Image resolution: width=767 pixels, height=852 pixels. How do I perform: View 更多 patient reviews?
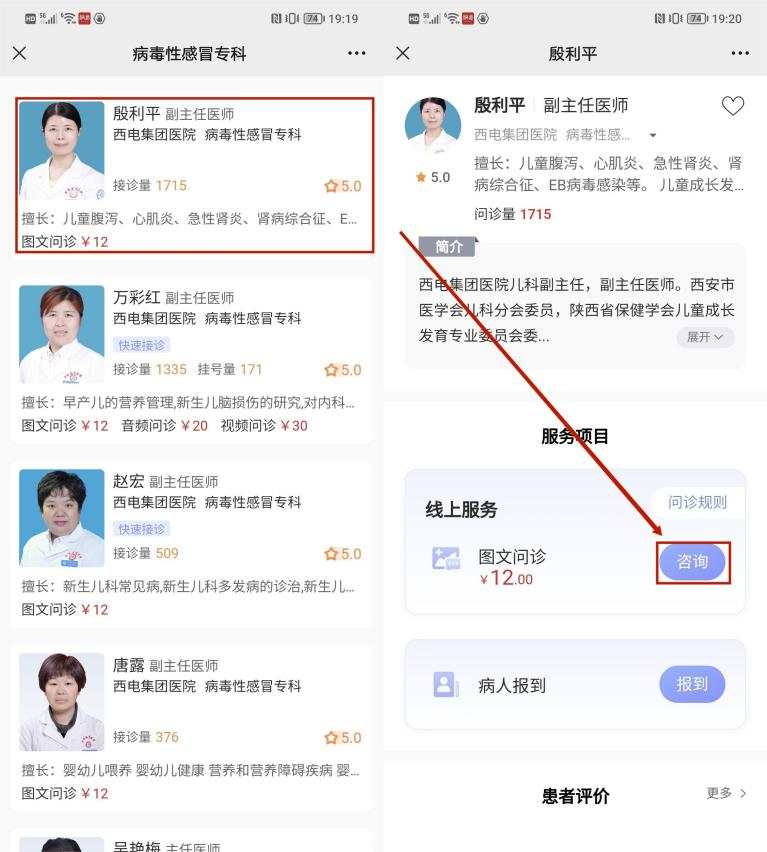[x=726, y=793]
